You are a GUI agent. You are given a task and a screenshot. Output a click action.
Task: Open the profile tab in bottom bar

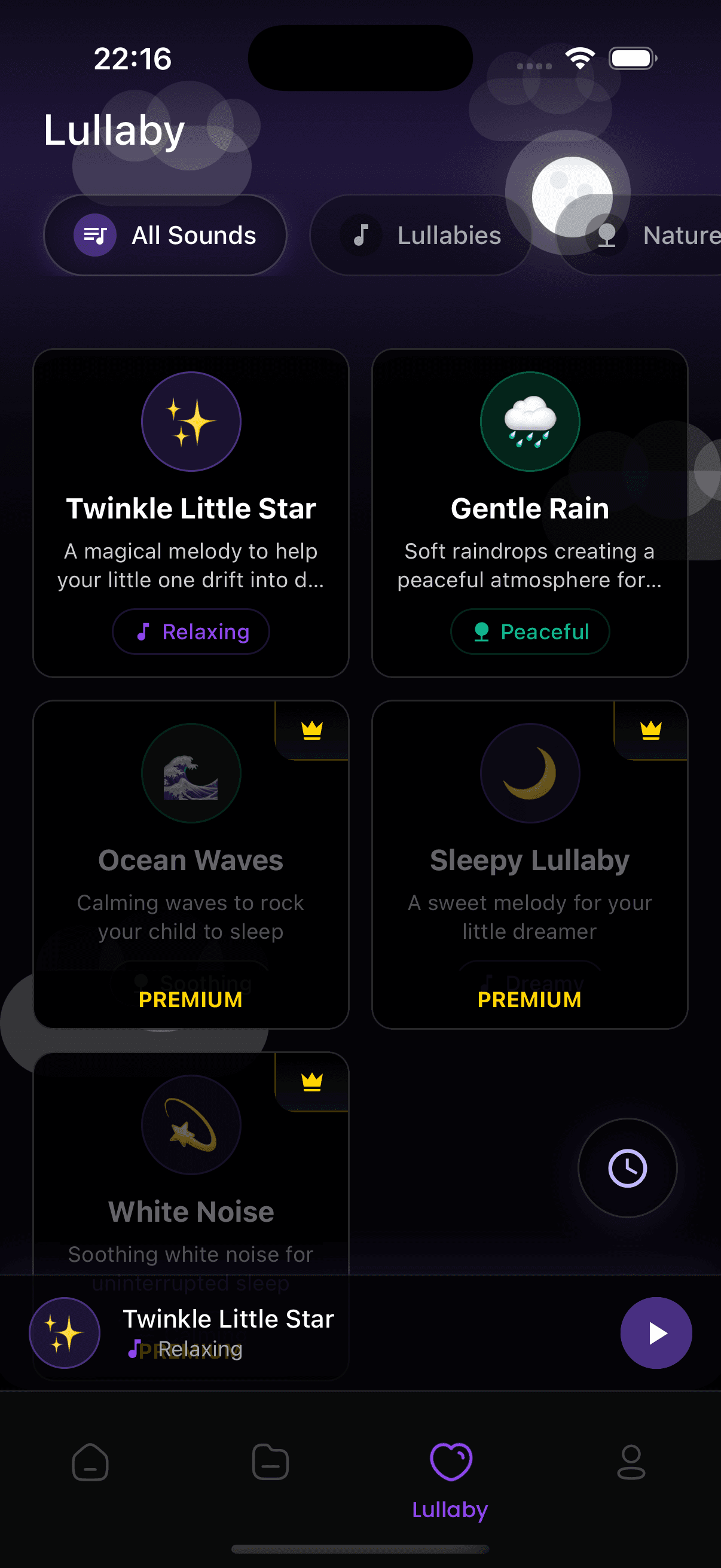click(630, 1461)
